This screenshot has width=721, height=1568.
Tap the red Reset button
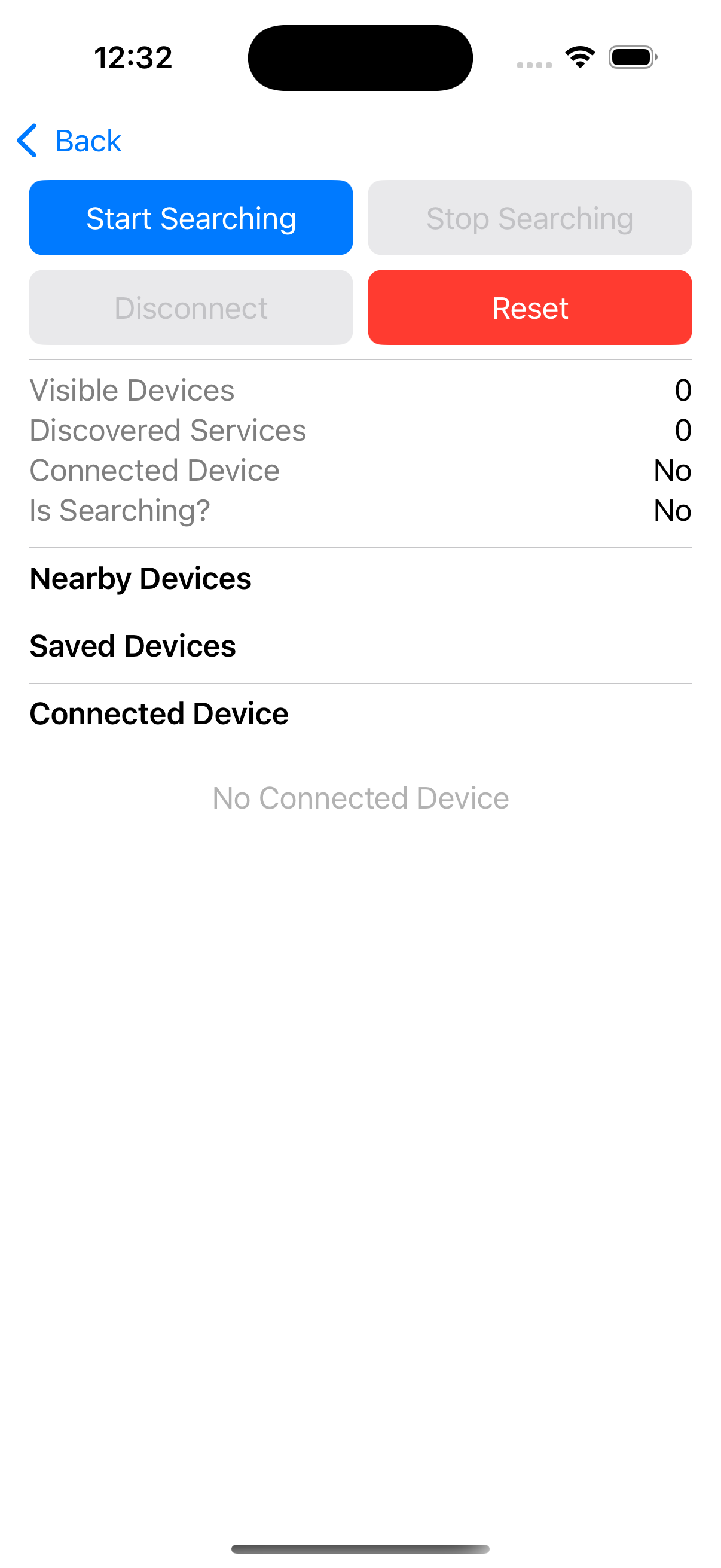(529, 308)
